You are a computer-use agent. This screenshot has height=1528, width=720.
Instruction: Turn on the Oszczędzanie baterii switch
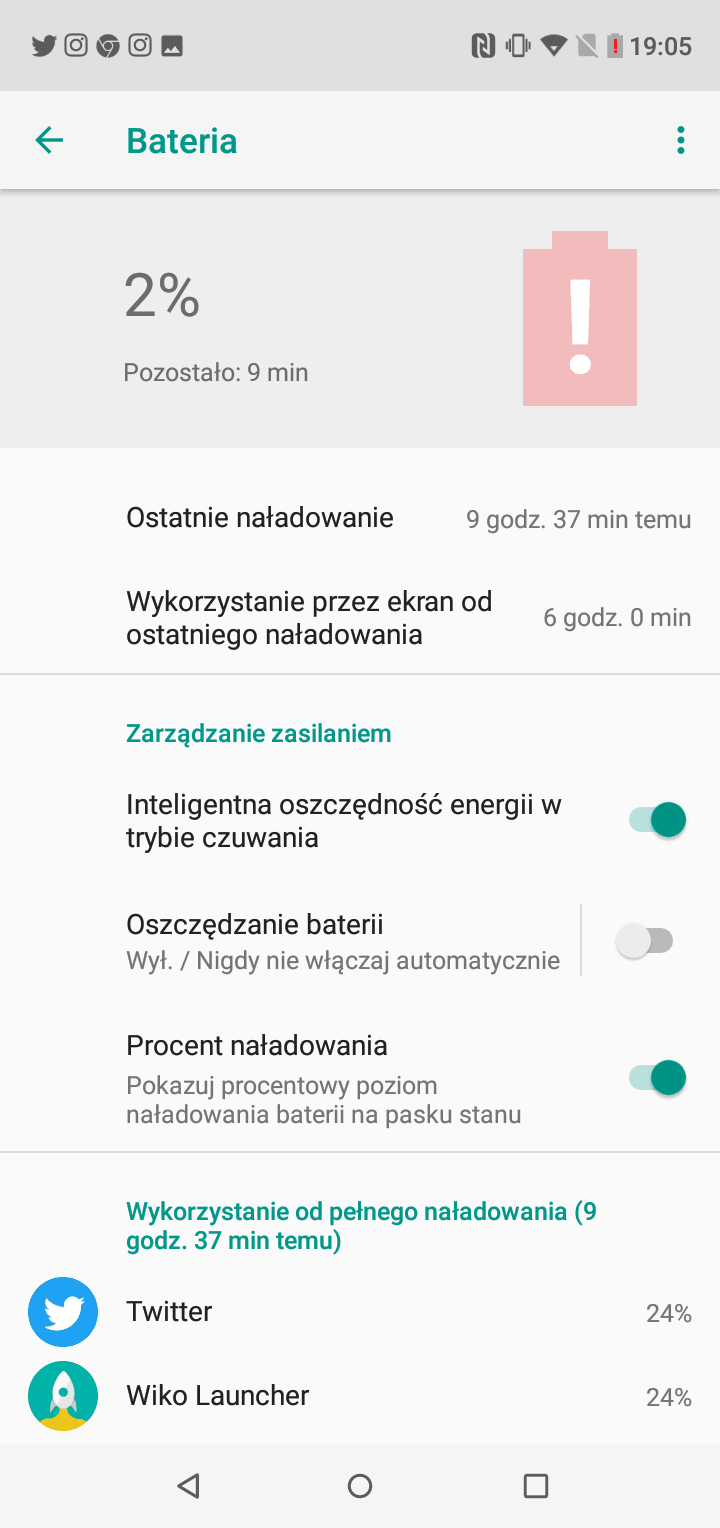645,941
